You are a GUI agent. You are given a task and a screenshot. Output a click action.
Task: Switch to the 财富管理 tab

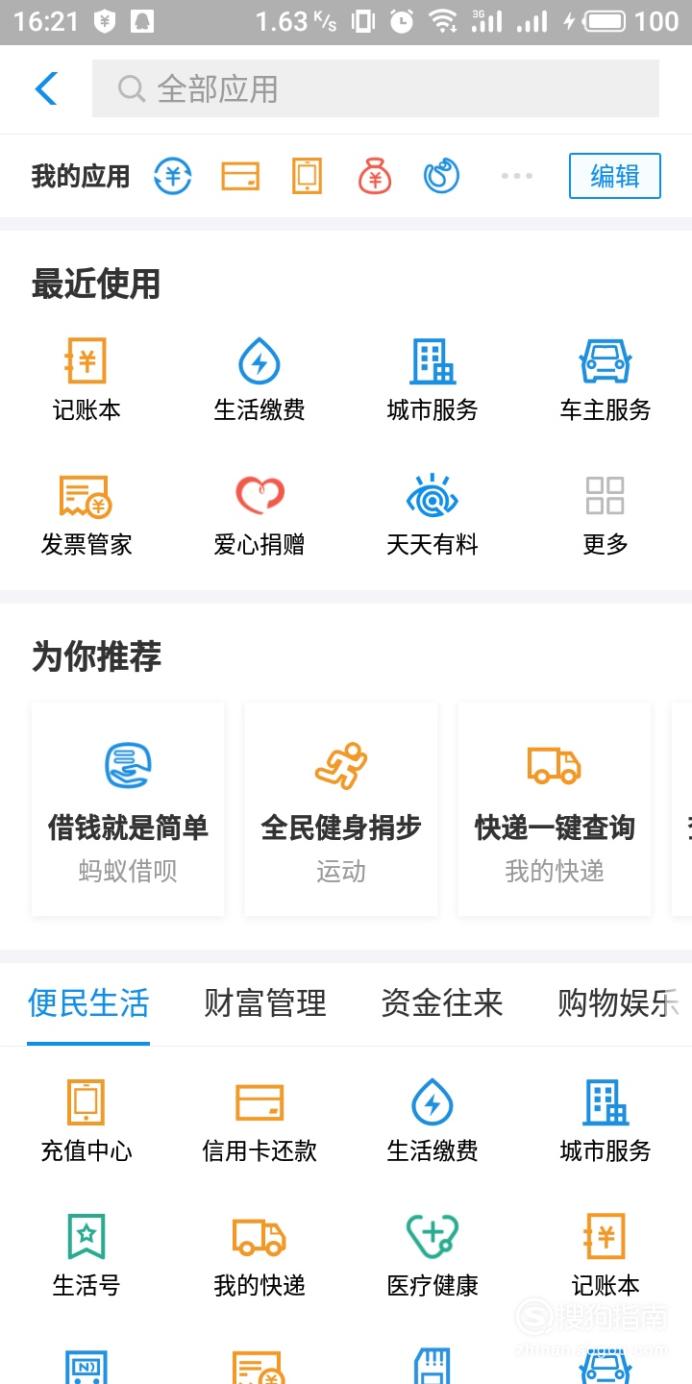pyautogui.click(x=265, y=1003)
